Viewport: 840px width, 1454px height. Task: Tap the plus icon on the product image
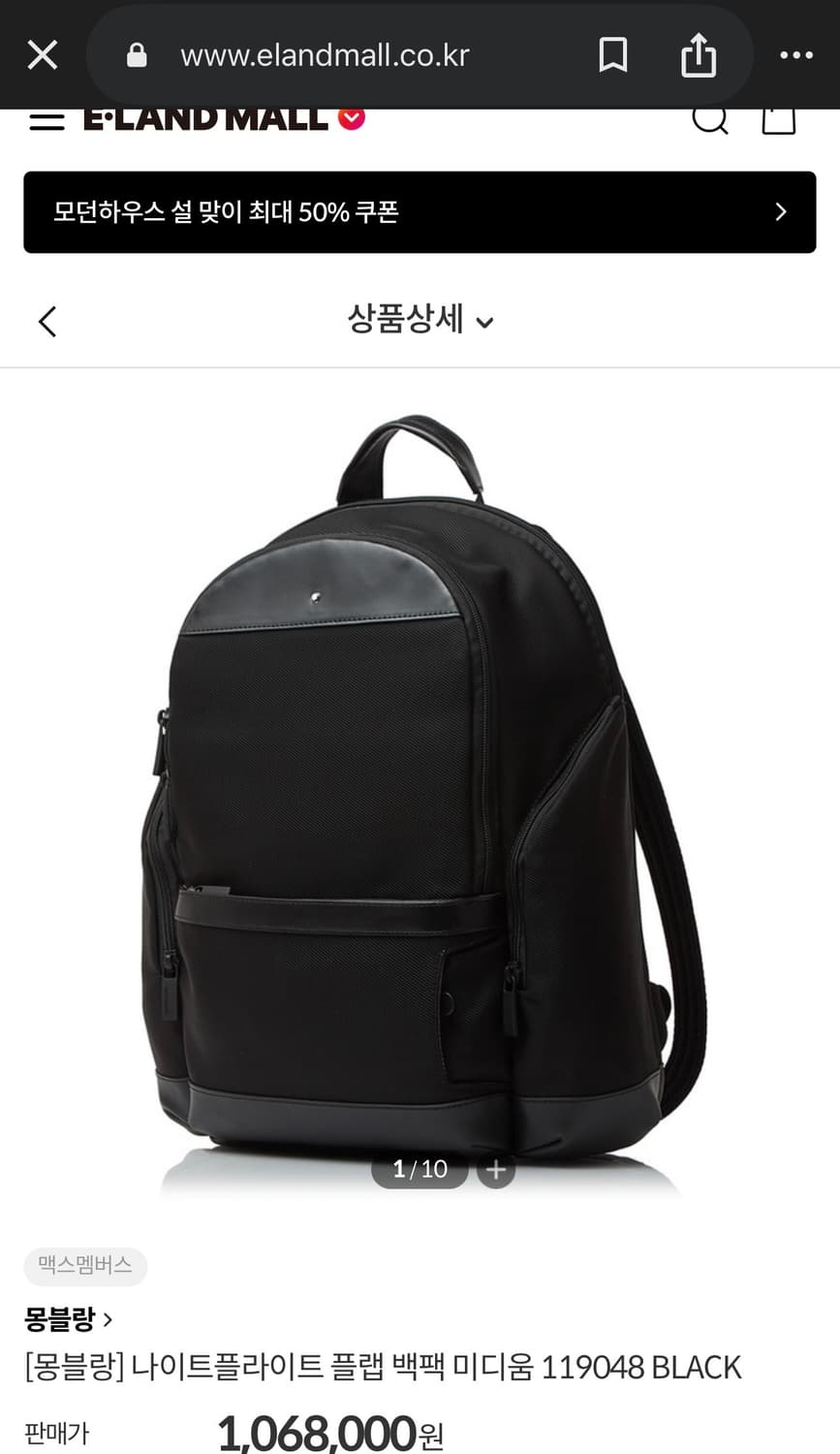coord(495,1170)
